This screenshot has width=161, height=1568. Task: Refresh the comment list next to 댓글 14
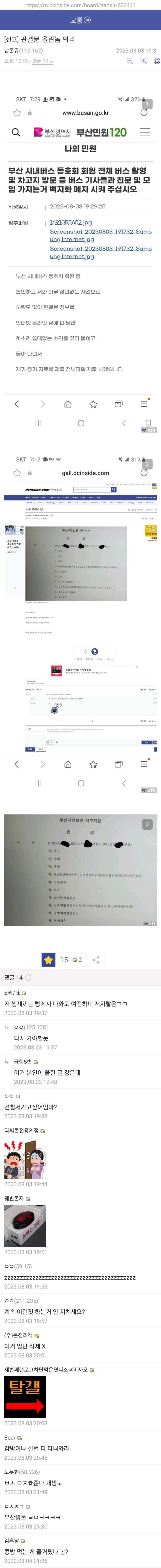pos(28,978)
